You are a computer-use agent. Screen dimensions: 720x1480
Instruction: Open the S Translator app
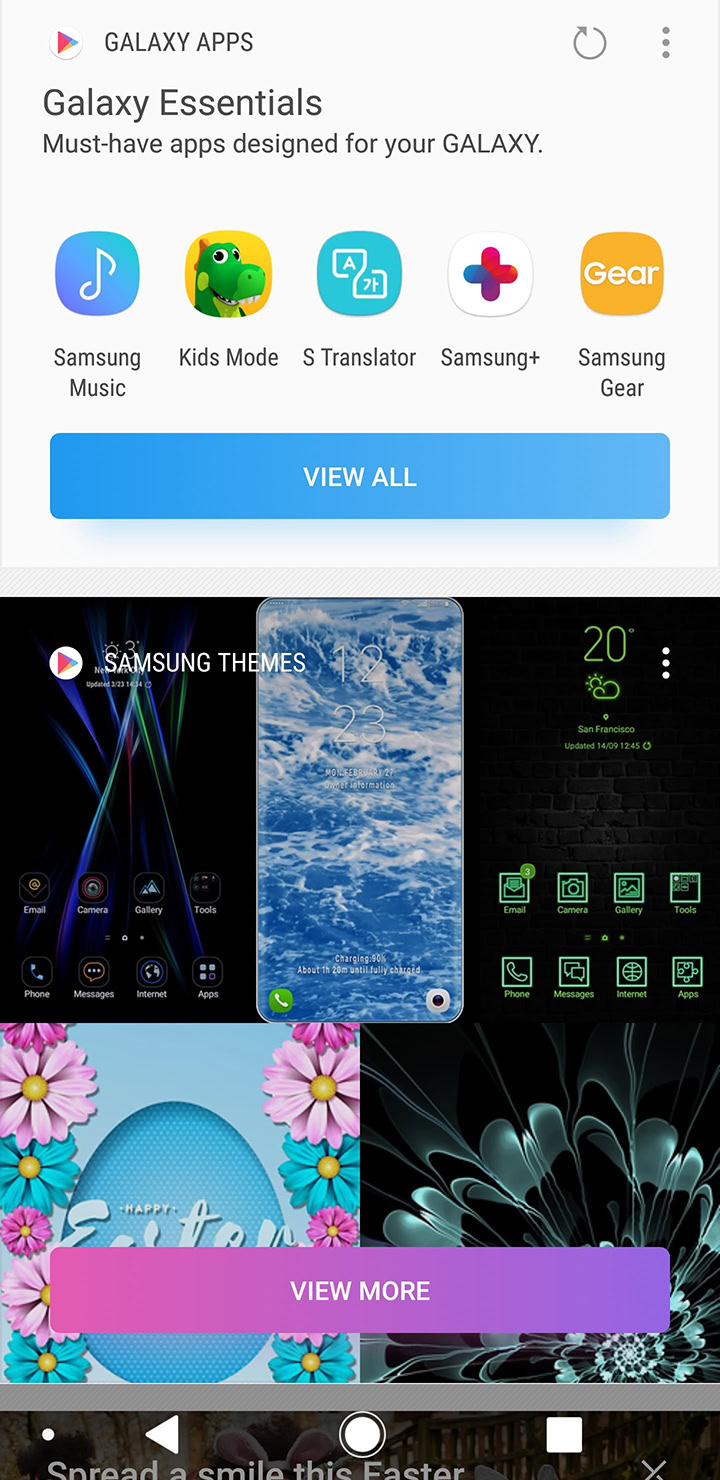359,274
